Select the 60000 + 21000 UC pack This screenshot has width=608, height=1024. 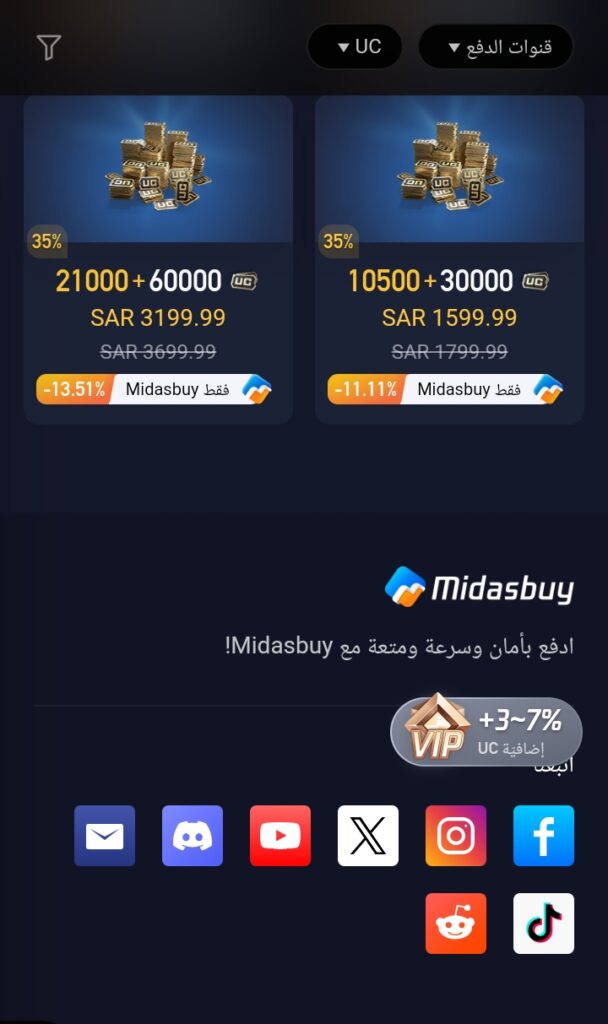click(x=158, y=258)
